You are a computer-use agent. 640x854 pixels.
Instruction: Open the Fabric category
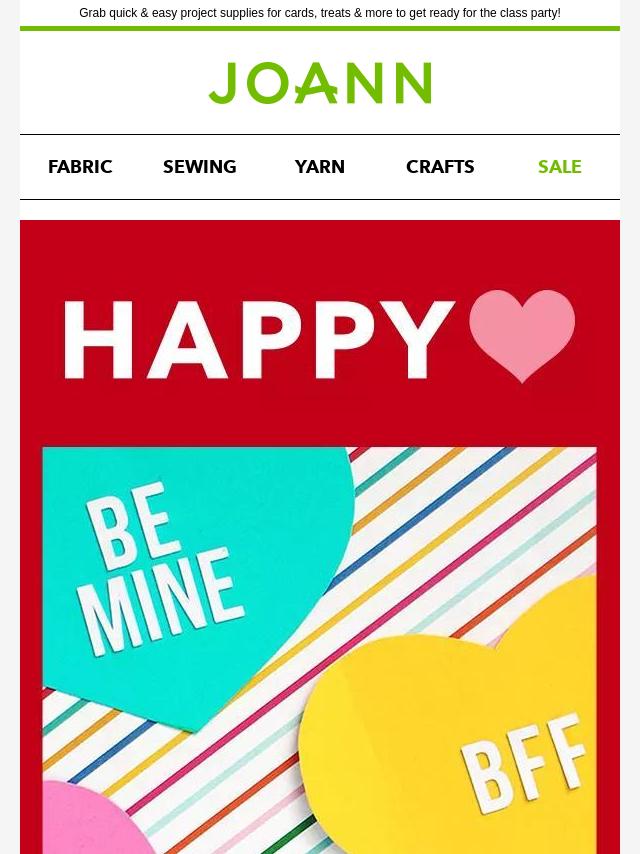pos(80,167)
